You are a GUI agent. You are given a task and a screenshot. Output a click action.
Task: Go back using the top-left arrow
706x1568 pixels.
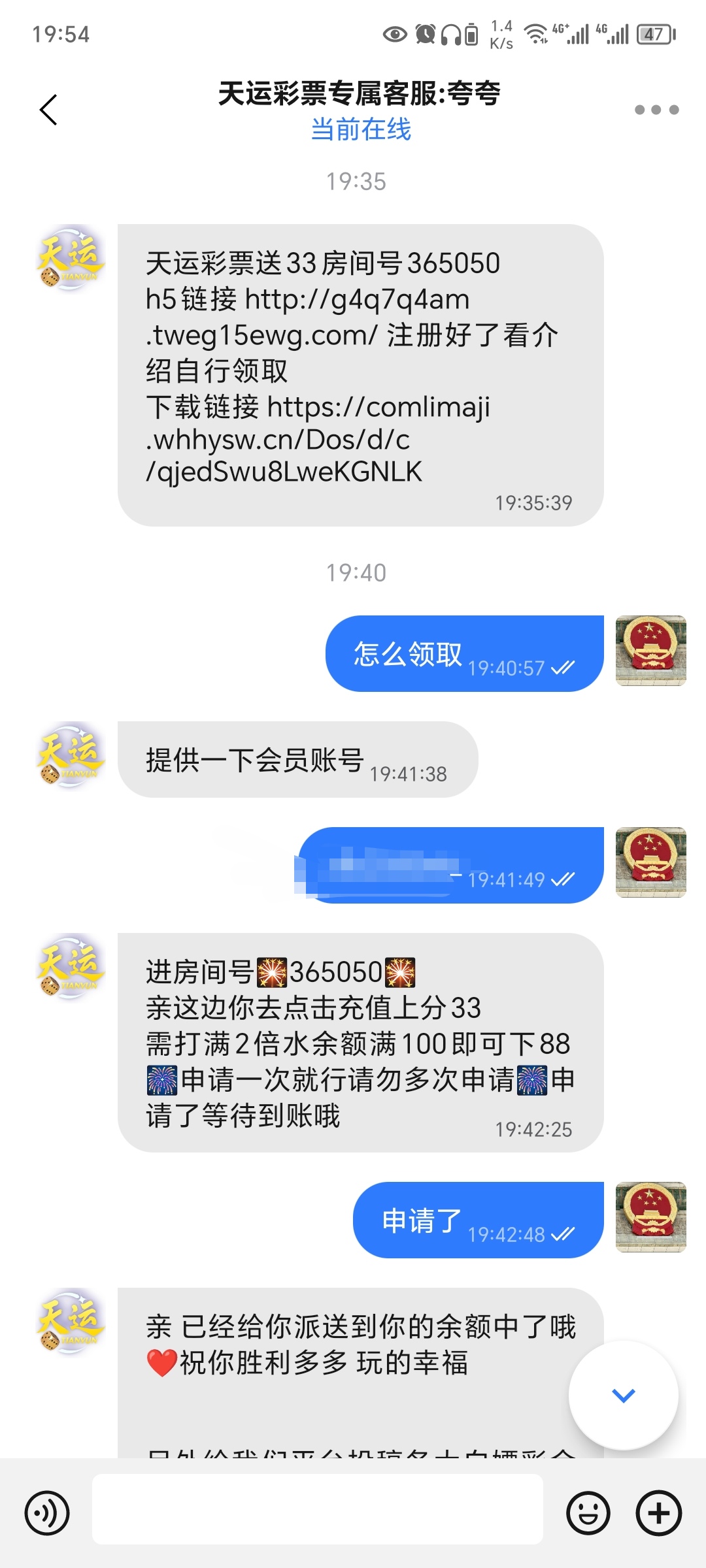pyautogui.click(x=49, y=109)
